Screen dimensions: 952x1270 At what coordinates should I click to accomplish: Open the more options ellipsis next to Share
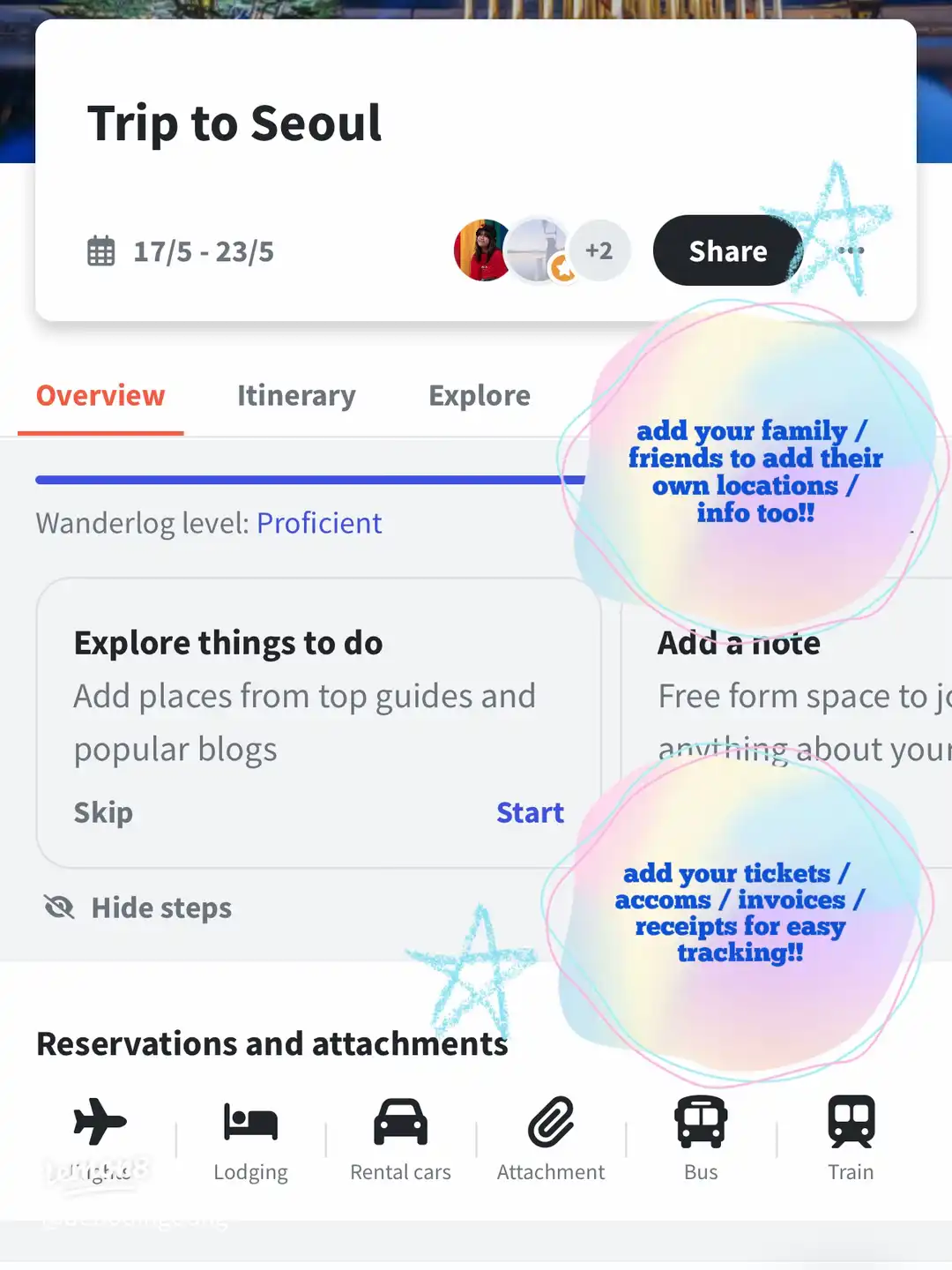(x=852, y=250)
